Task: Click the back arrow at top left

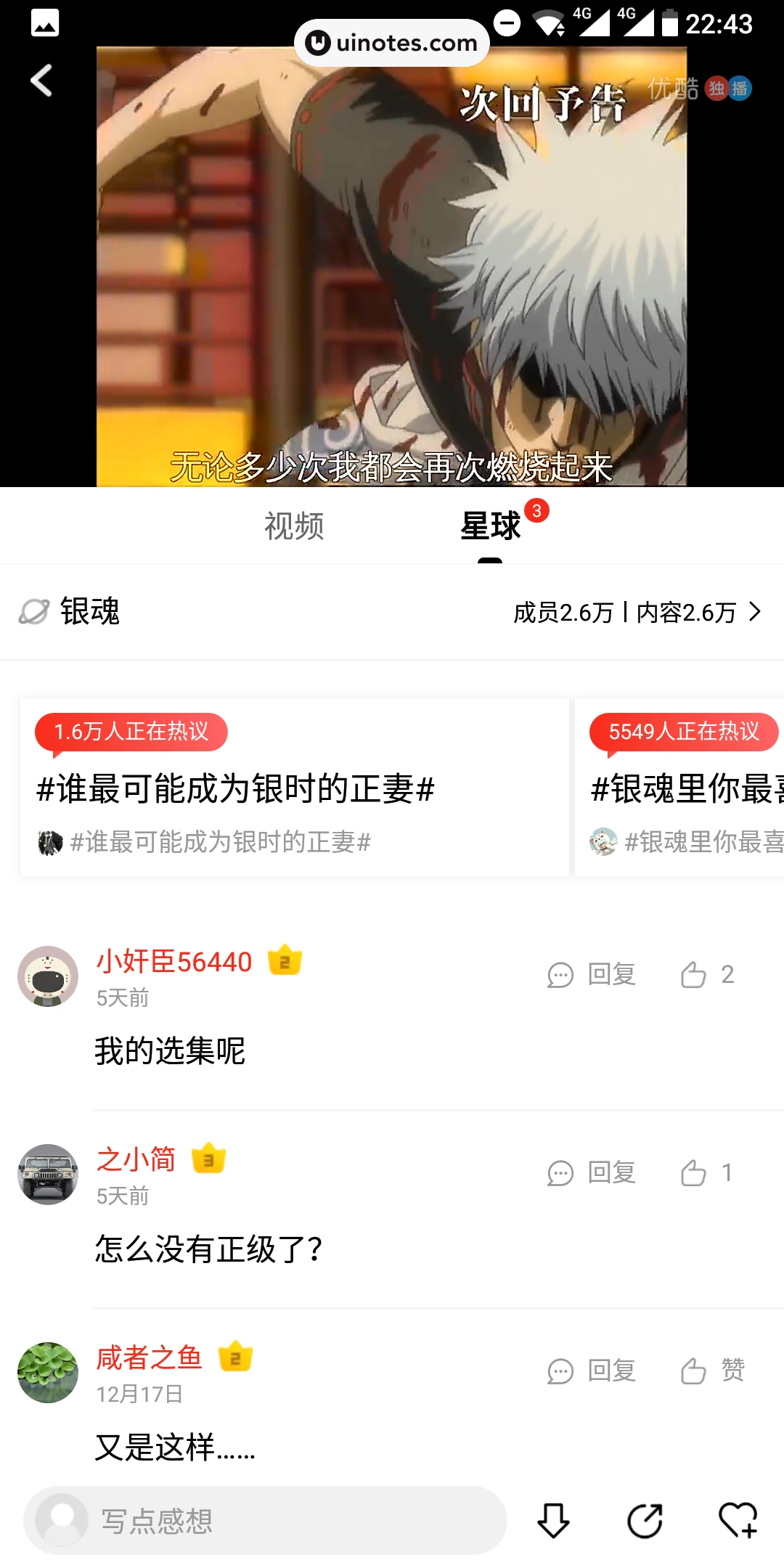Action: coord(41,80)
